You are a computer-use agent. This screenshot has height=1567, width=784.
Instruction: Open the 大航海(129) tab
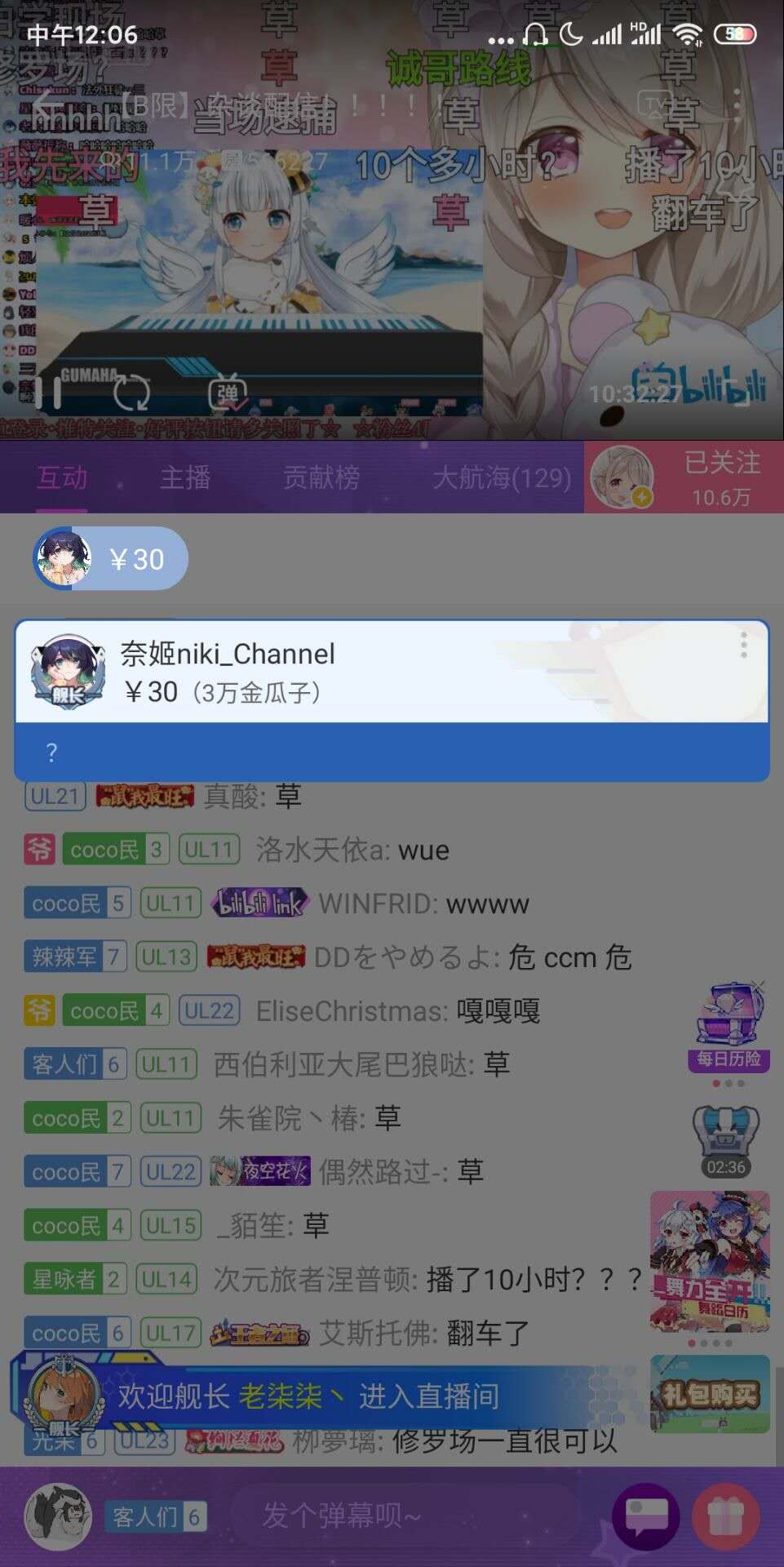[x=501, y=477]
